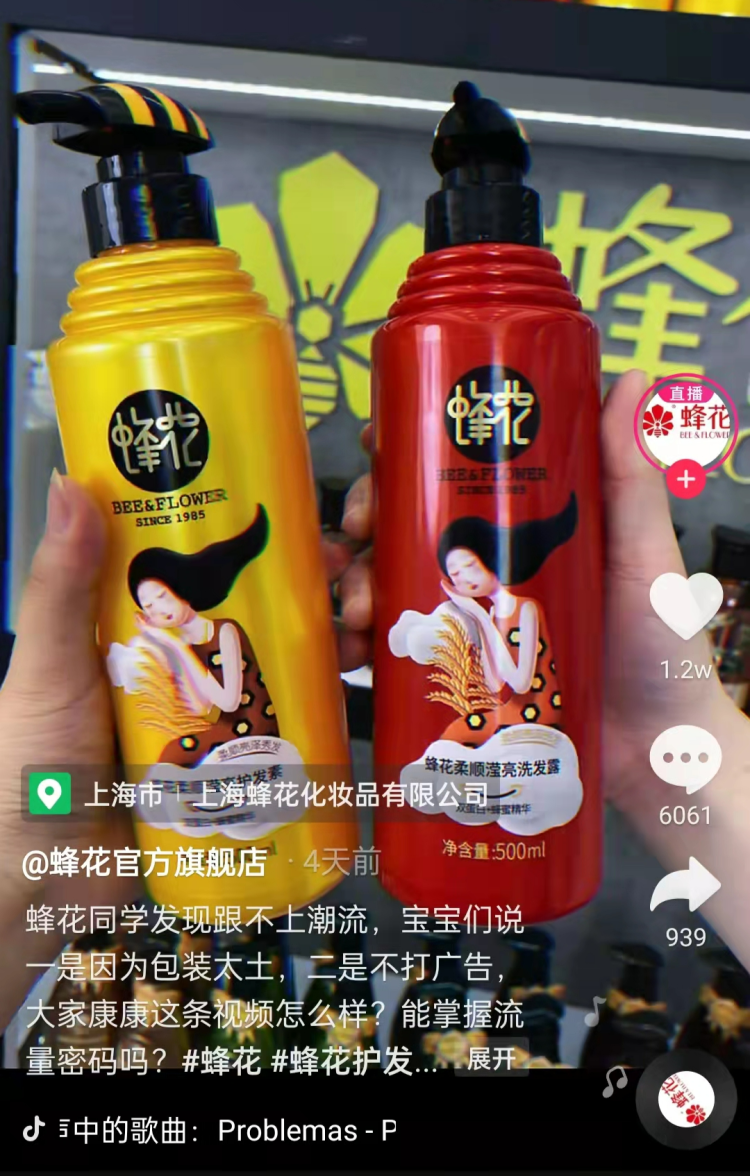Follow the account with the plus button
750x1176 pixels.
686,479
